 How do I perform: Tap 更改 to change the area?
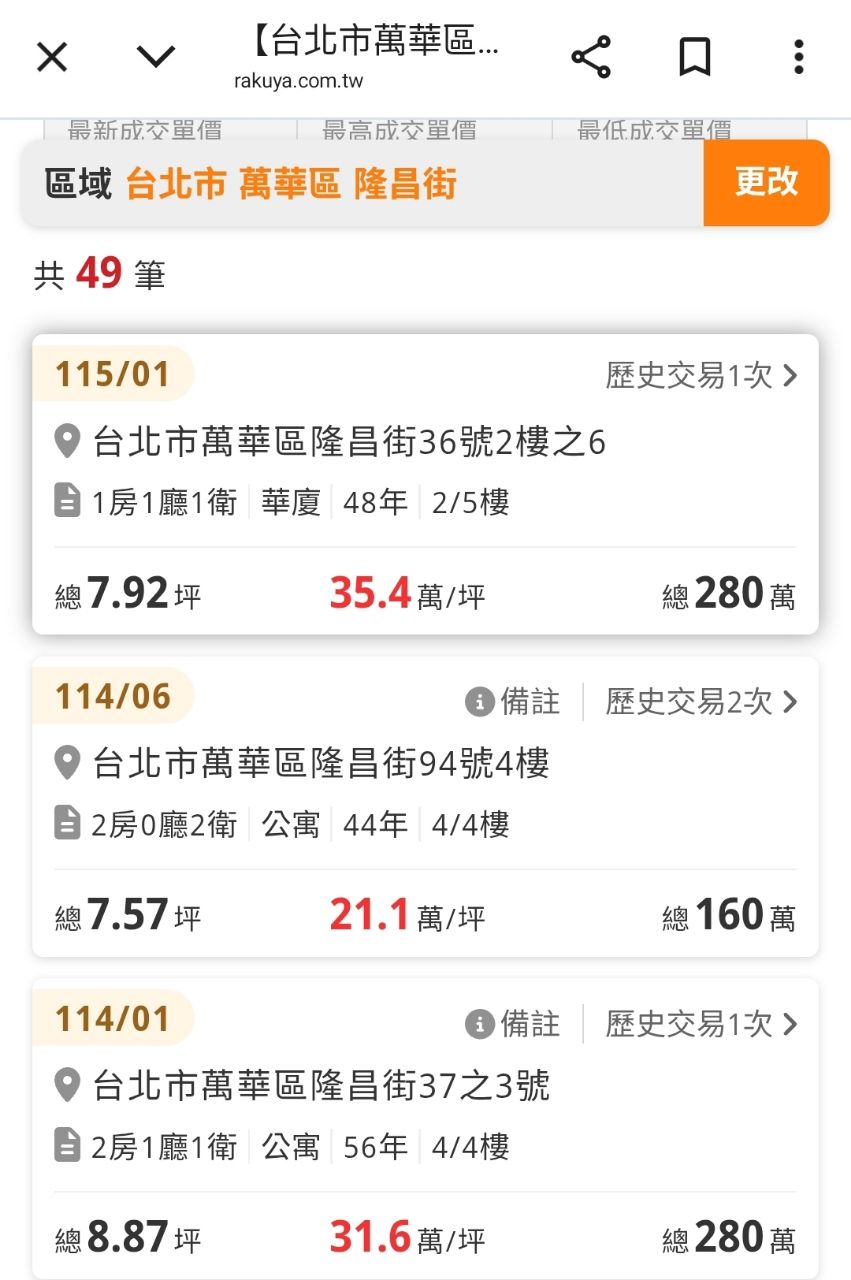pyautogui.click(x=766, y=182)
